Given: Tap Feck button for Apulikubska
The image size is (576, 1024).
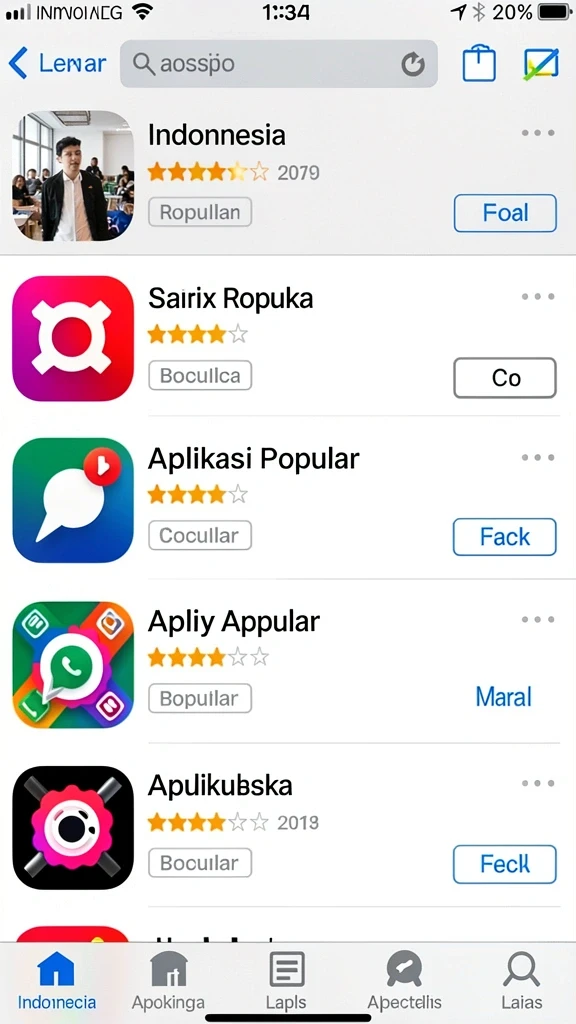Looking at the screenshot, I should pos(505,864).
